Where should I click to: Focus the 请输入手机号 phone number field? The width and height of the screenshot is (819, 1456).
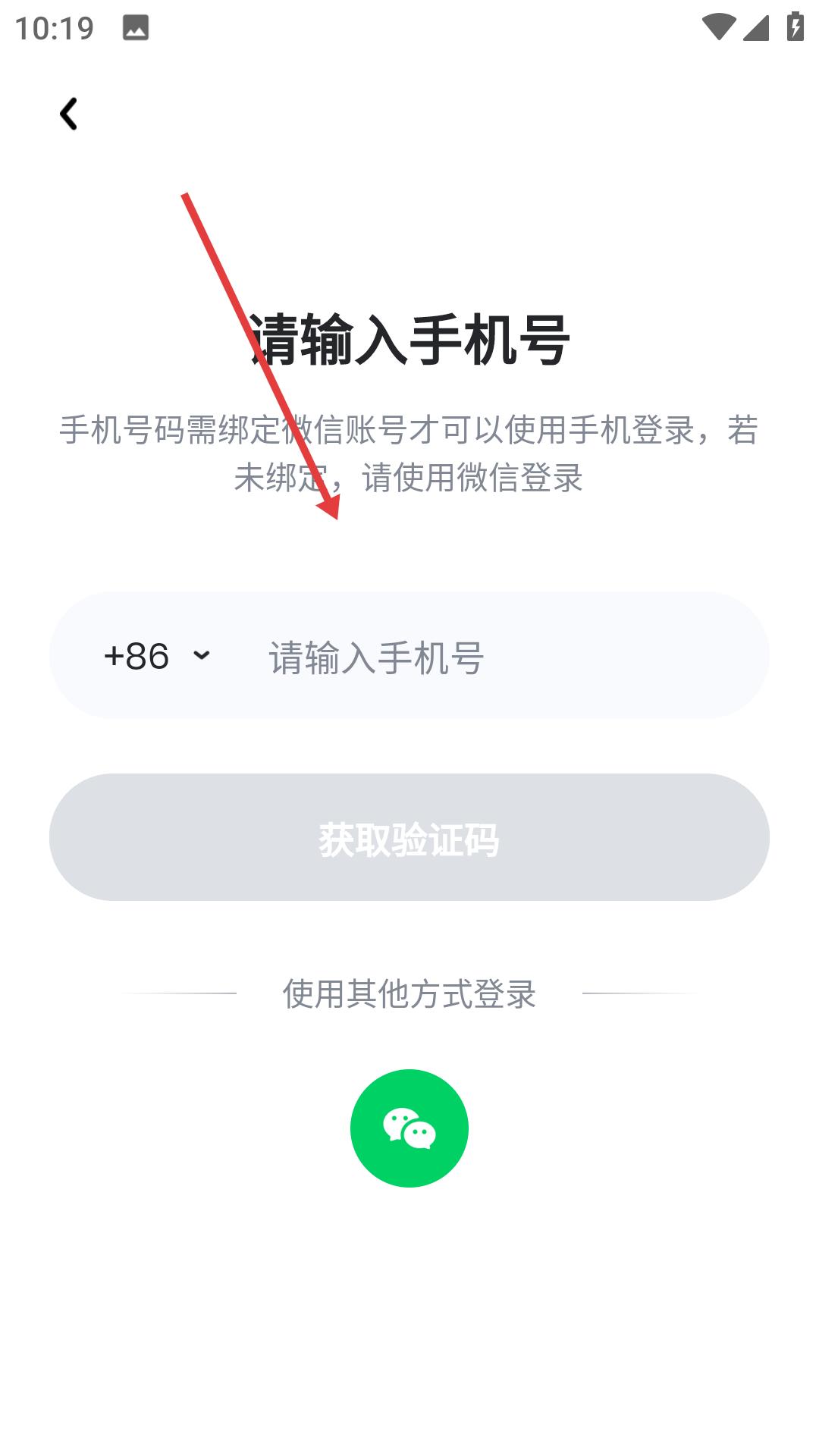[x=500, y=657]
